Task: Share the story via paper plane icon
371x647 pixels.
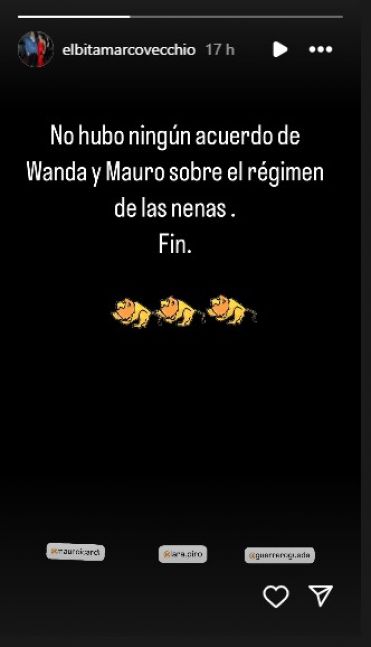Action: click(x=321, y=595)
